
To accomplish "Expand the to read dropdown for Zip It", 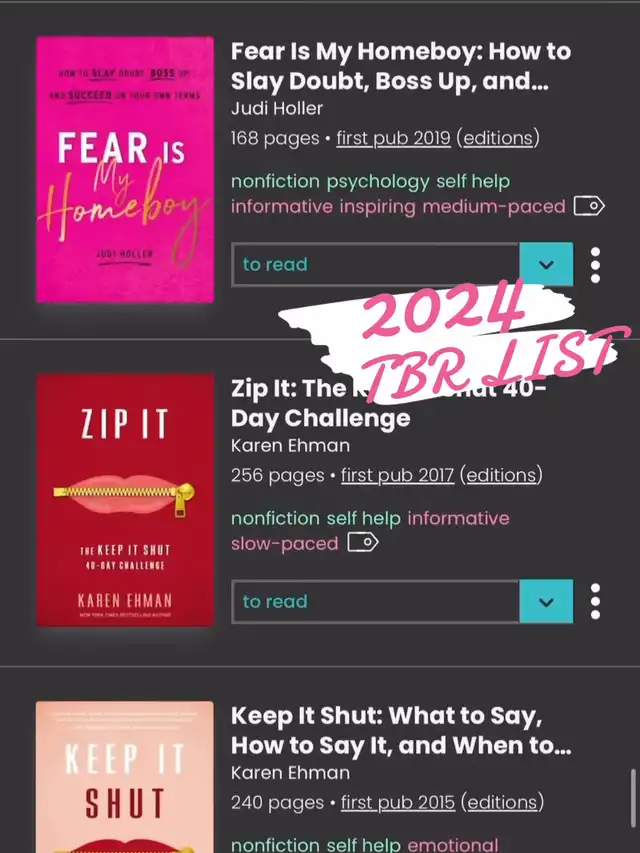I will [546, 602].
